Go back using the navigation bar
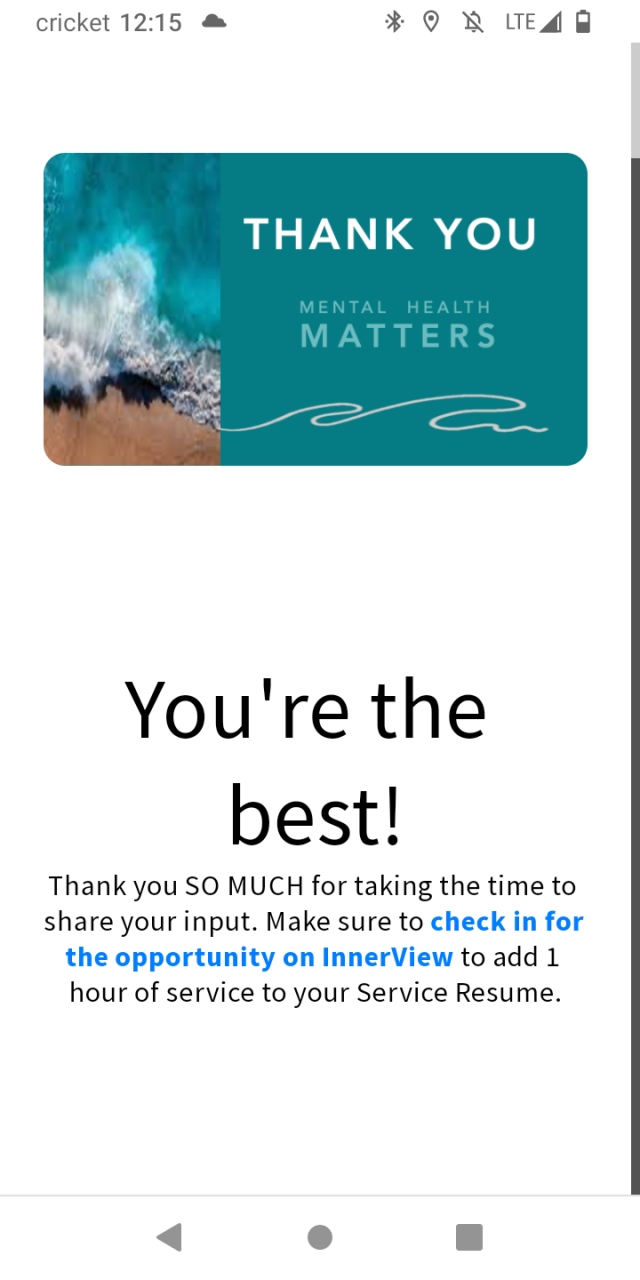The width and height of the screenshot is (640, 1280). point(170,1237)
